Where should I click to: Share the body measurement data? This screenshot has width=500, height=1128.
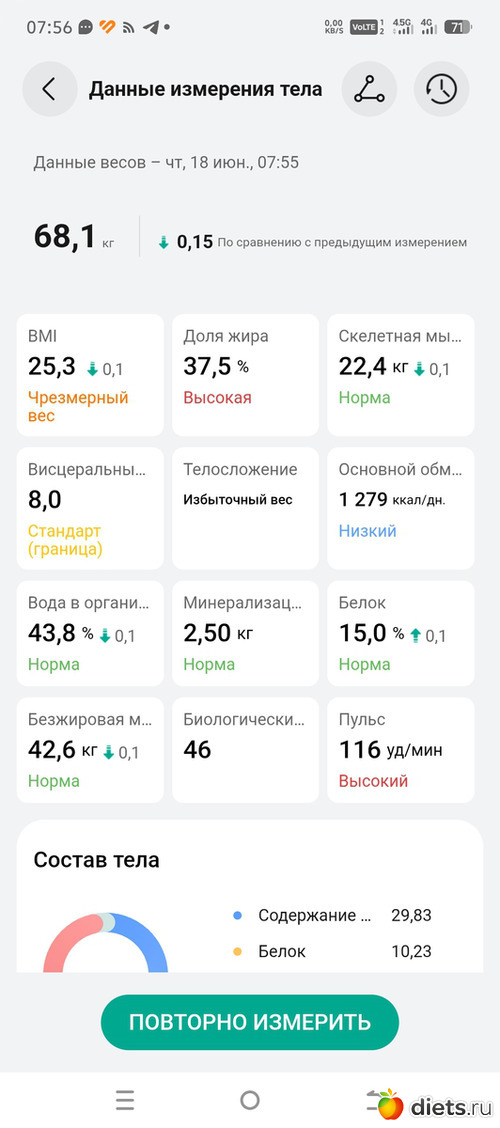coord(369,89)
